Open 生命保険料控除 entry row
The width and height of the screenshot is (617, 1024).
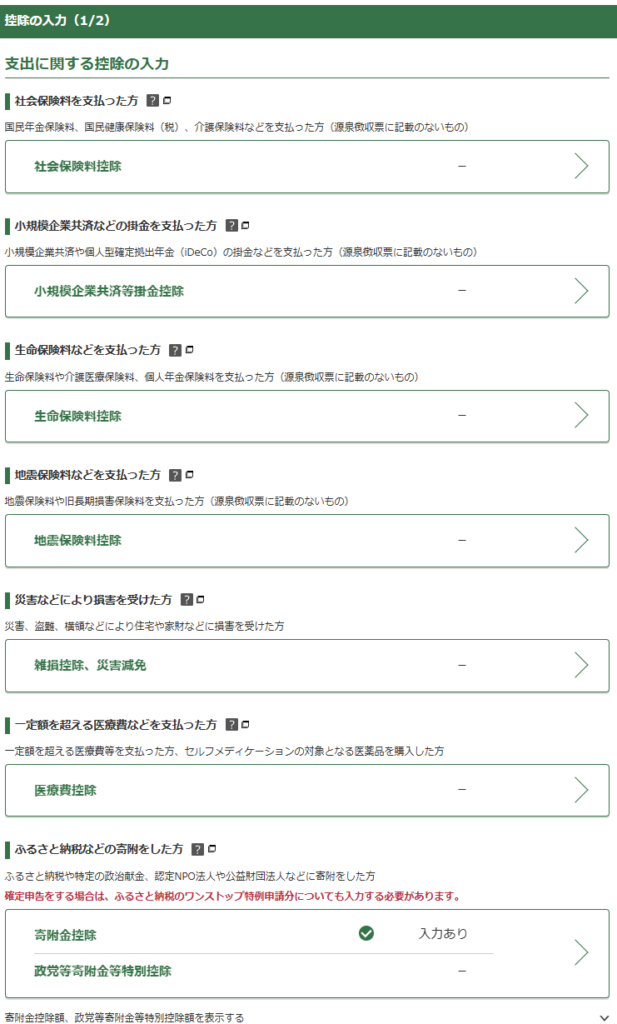(x=307, y=416)
